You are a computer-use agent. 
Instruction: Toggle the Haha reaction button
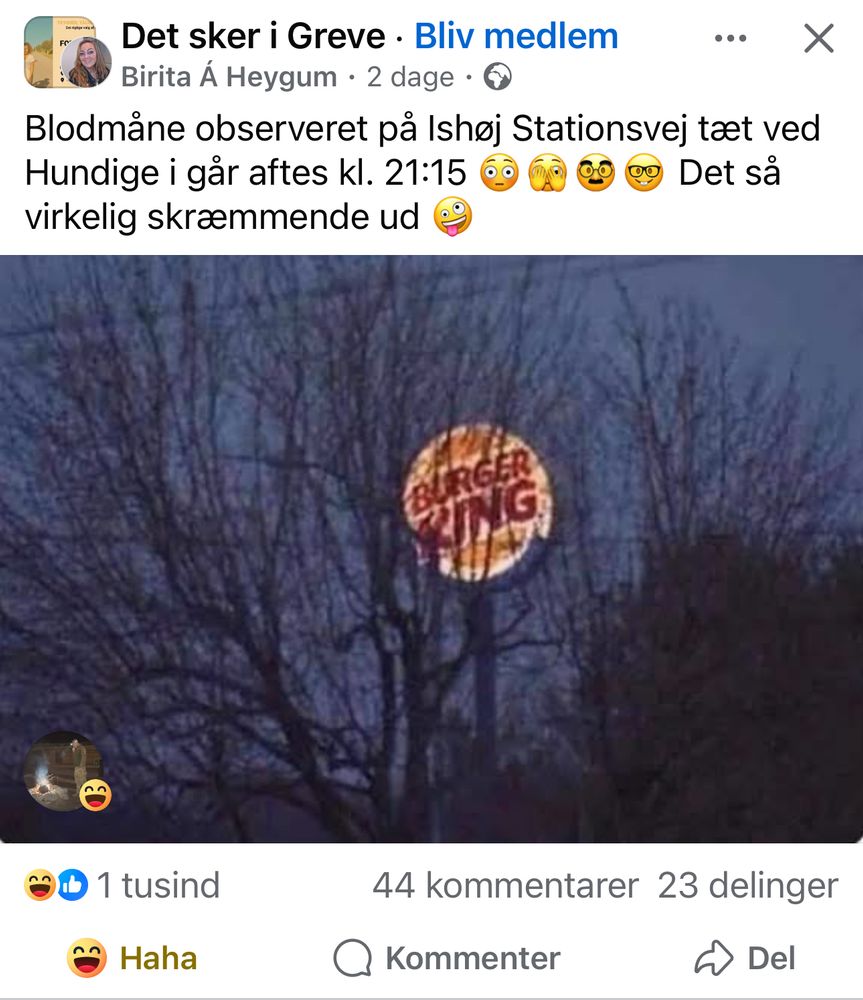pyautogui.click(x=133, y=958)
